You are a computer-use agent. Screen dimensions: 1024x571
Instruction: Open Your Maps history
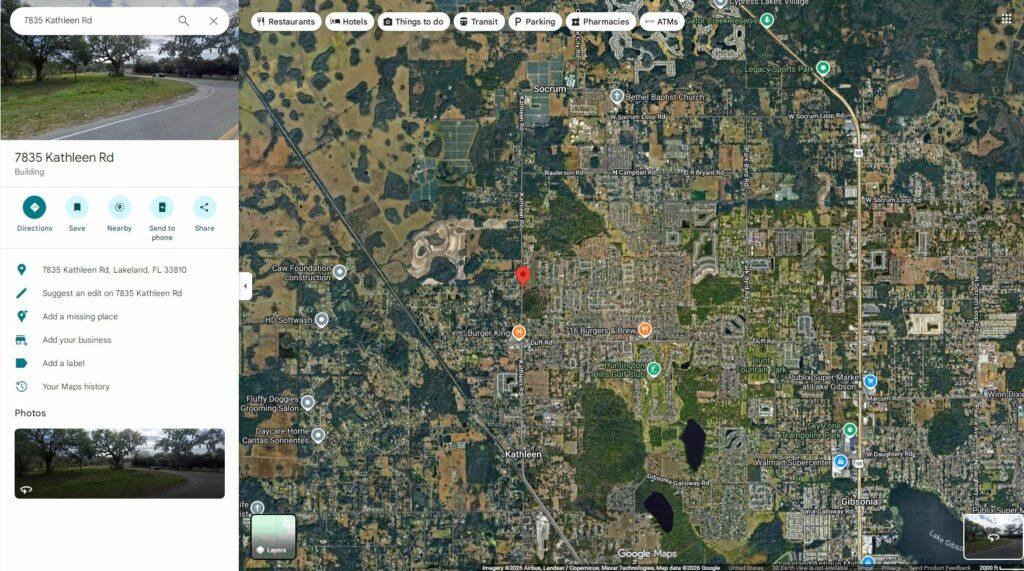click(x=76, y=387)
